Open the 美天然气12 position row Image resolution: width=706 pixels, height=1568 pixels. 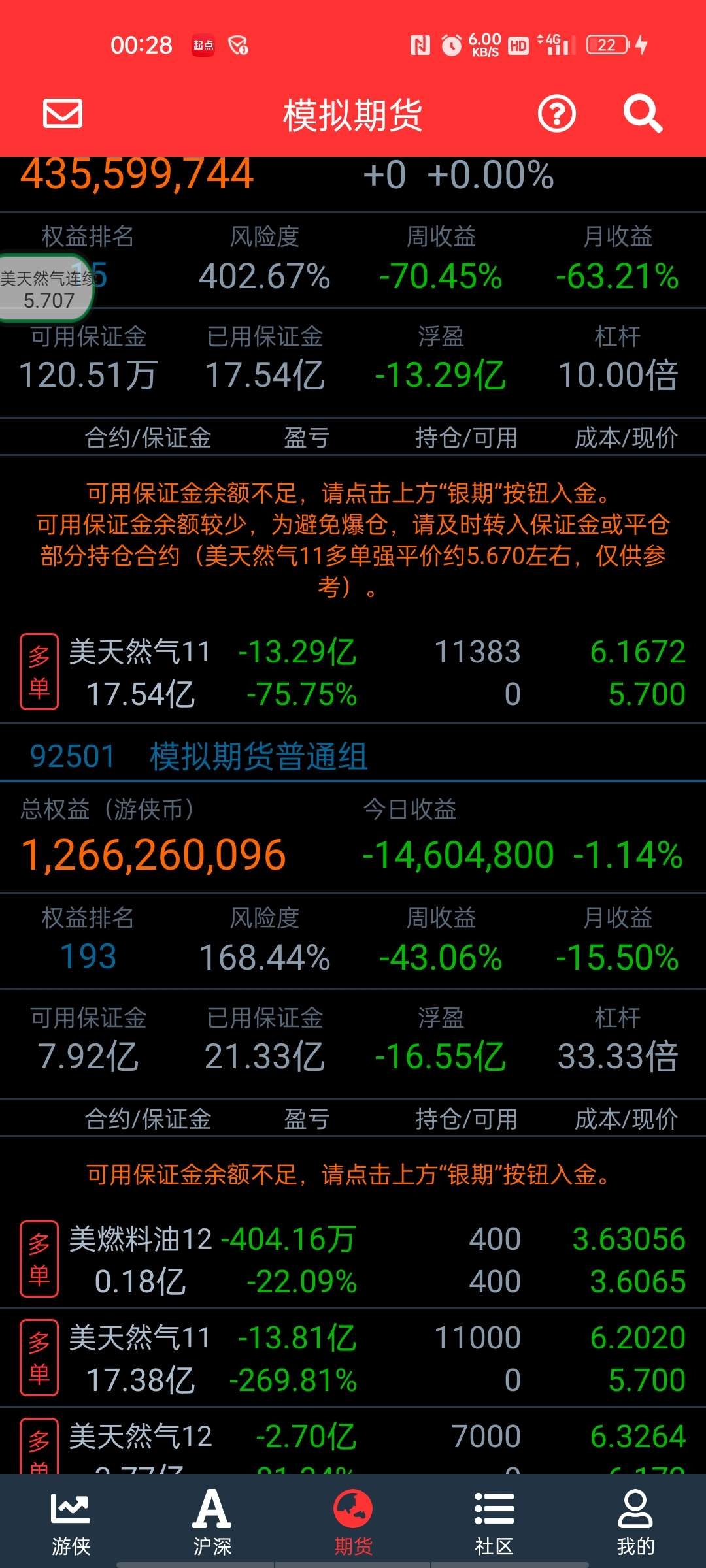point(353,1441)
